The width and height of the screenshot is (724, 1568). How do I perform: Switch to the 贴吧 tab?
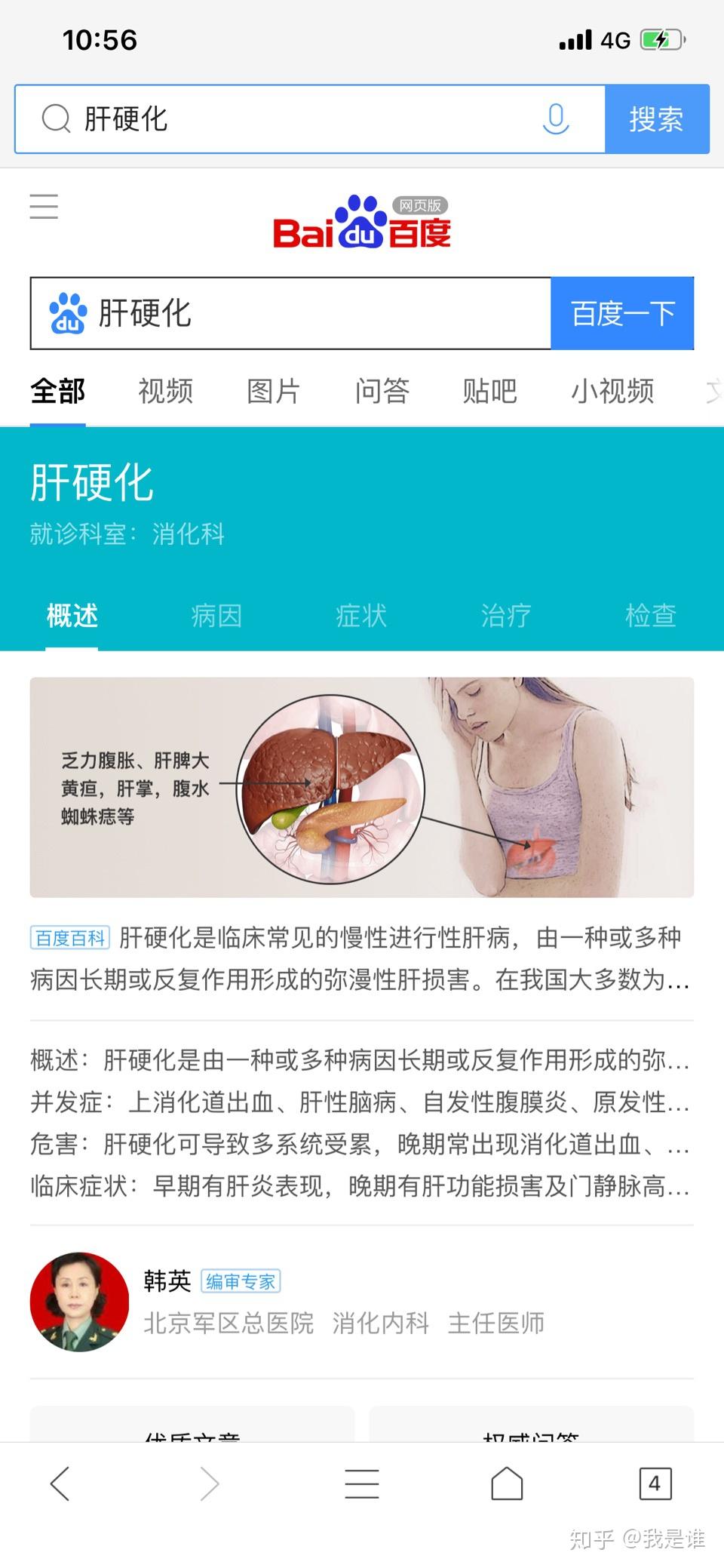[x=489, y=391]
